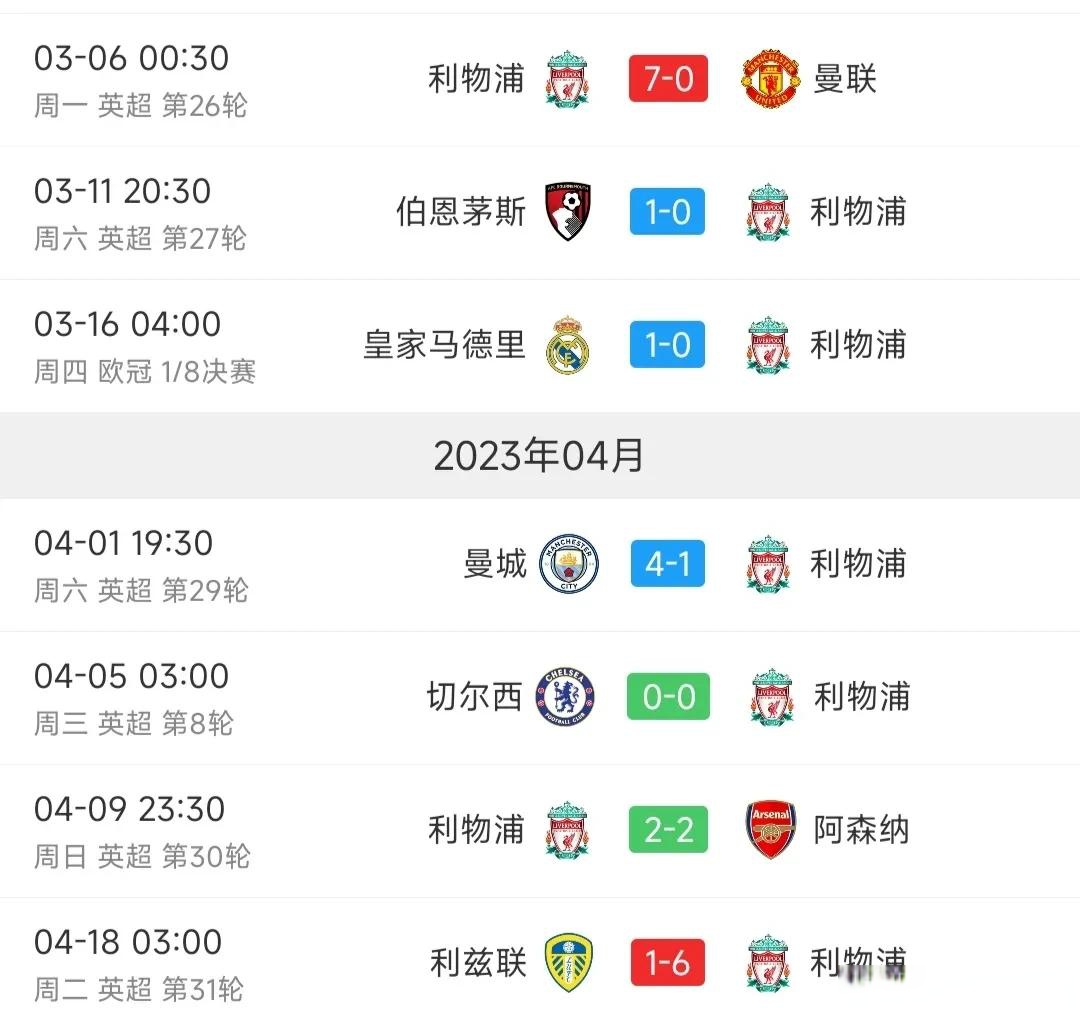The height and width of the screenshot is (1027, 1080).
Task: Select the Manchester City 4-1 Liverpool match
Action: pos(668,564)
